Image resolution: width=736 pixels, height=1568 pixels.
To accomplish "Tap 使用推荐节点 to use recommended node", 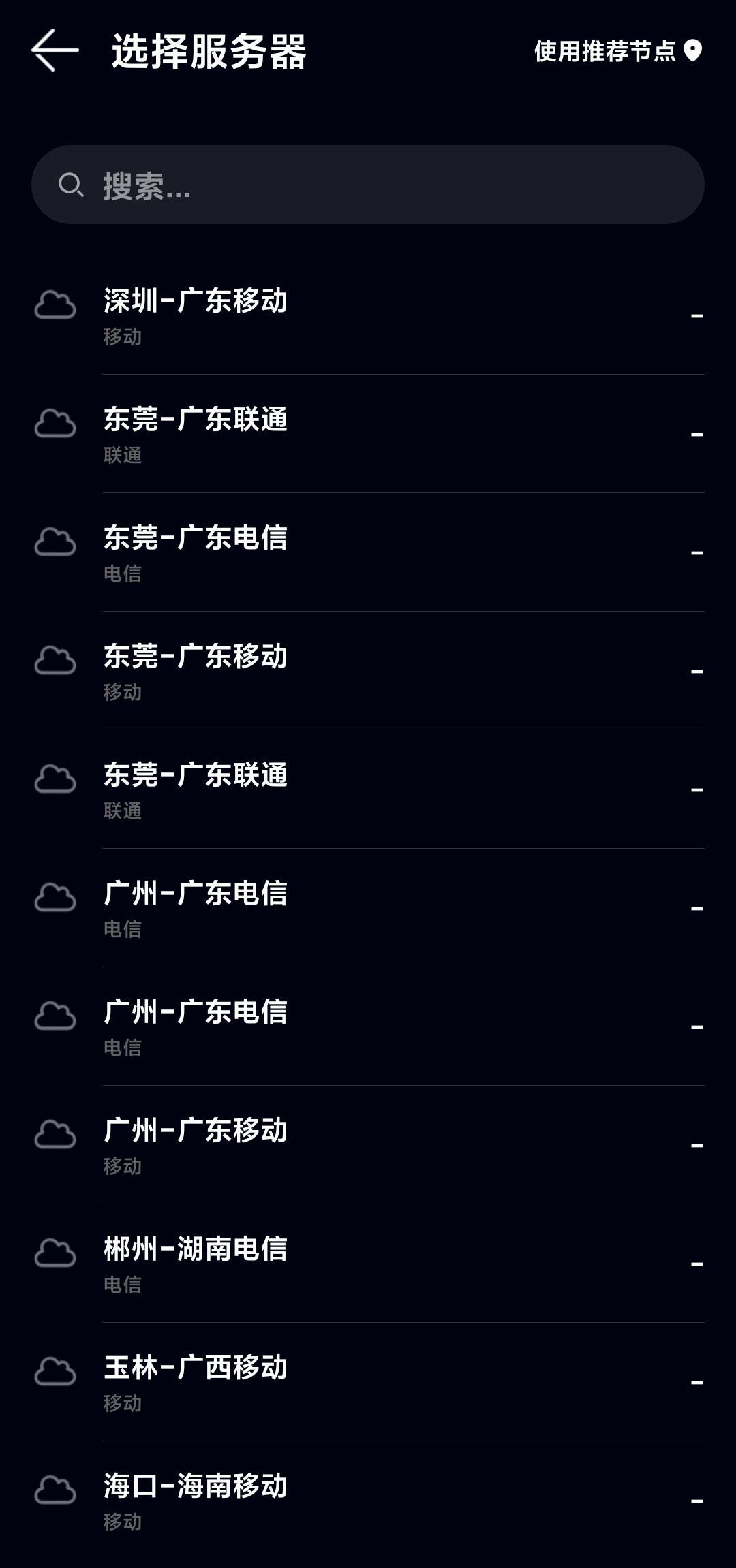I will click(618, 51).
